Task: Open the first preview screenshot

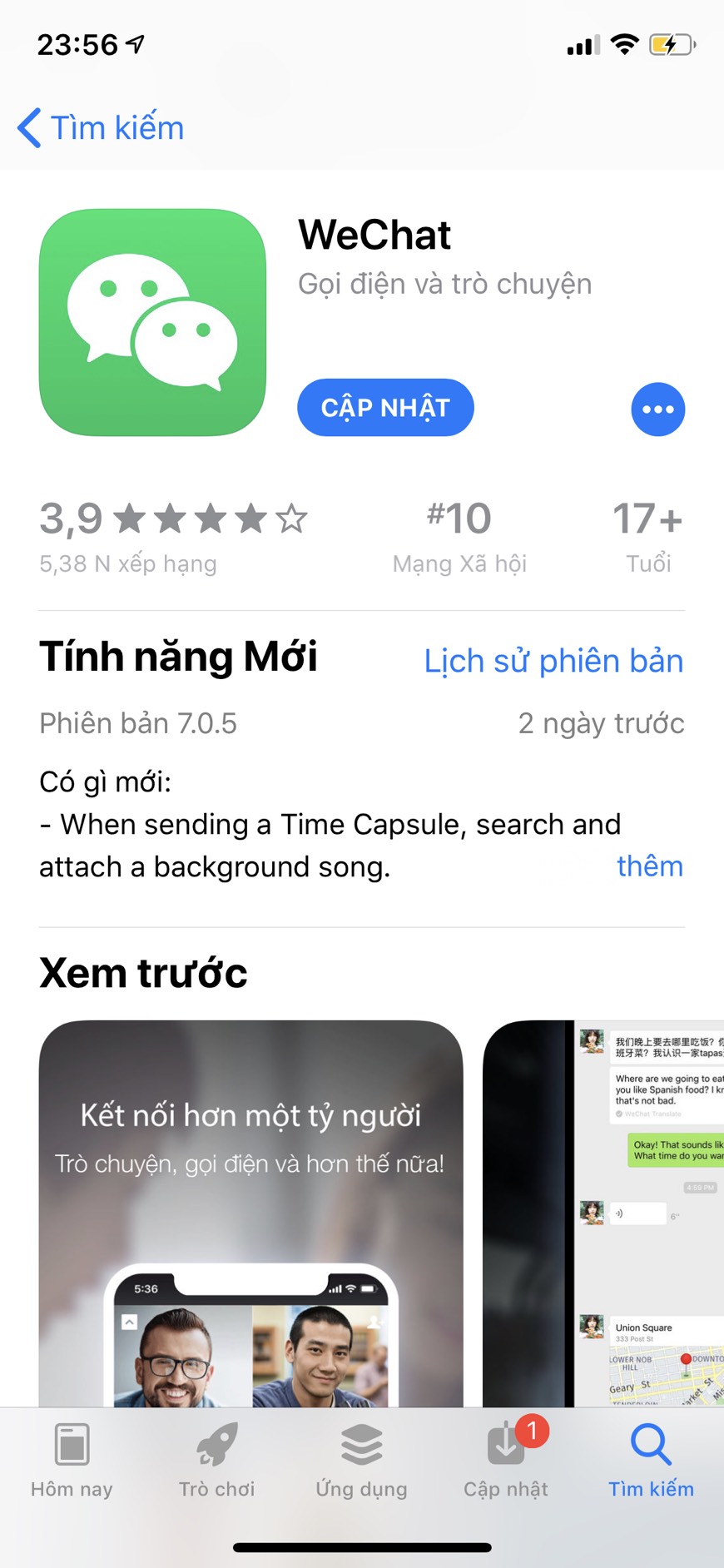Action: point(250,1212)
